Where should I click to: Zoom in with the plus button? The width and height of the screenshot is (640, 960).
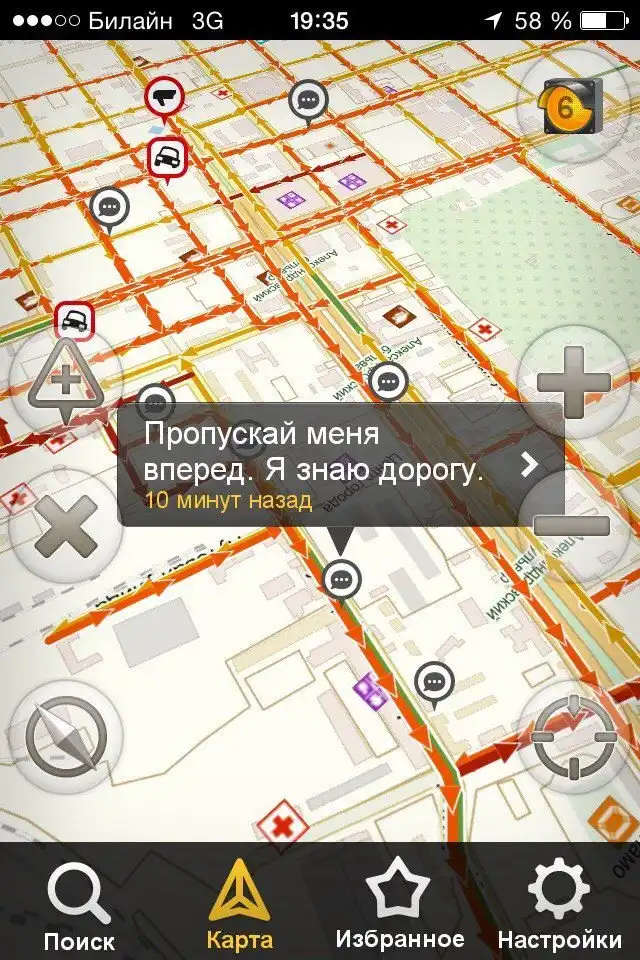tap(574, 383)
